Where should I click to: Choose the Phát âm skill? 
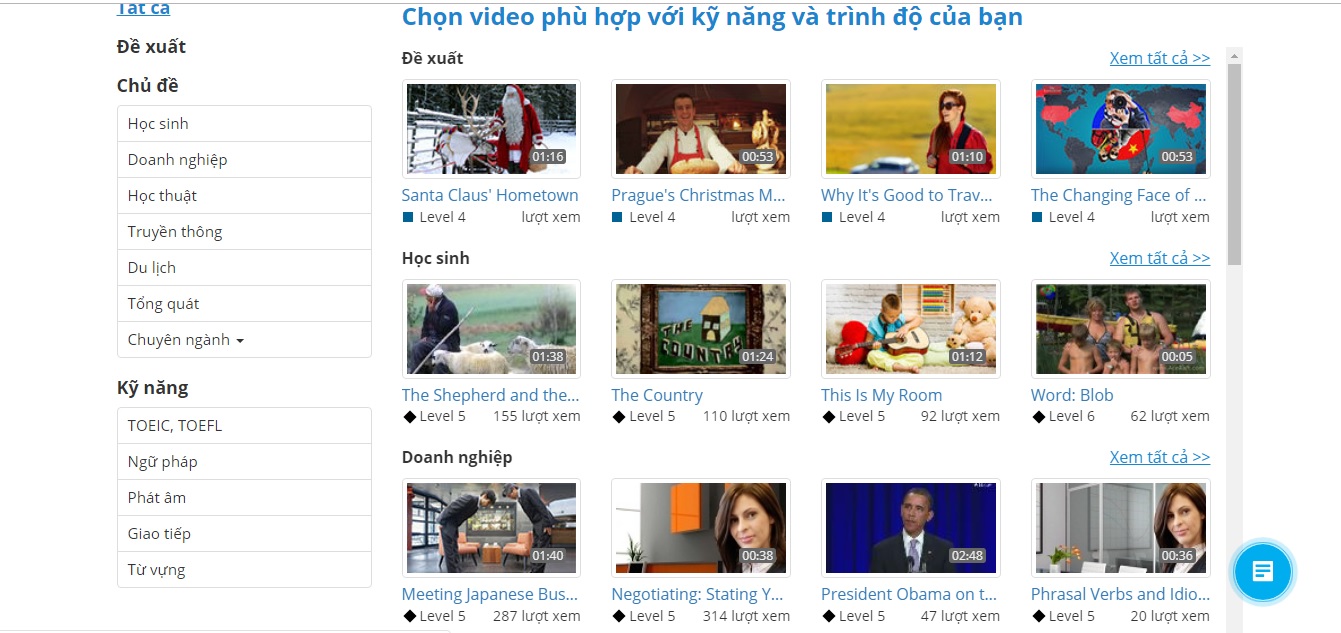click(244, 498)
